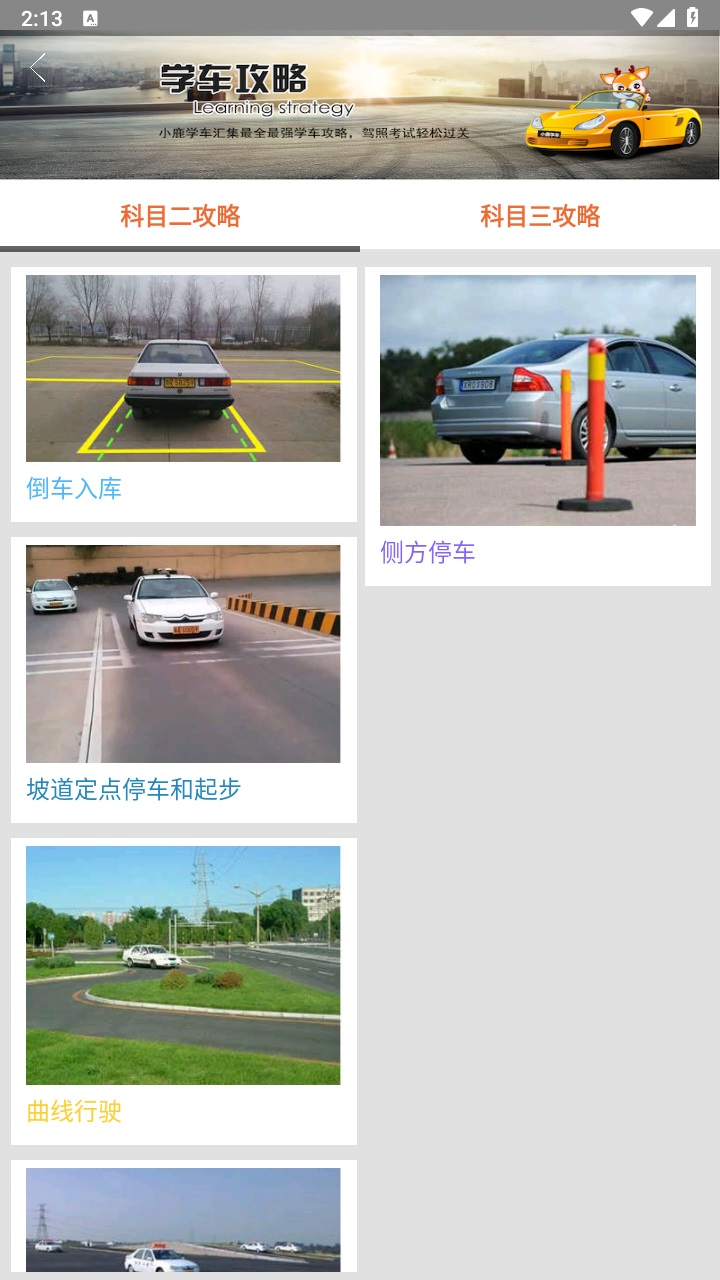Tap the partially visible bottom card image
Screen dimensions: 720x1280
point(184,1220)
